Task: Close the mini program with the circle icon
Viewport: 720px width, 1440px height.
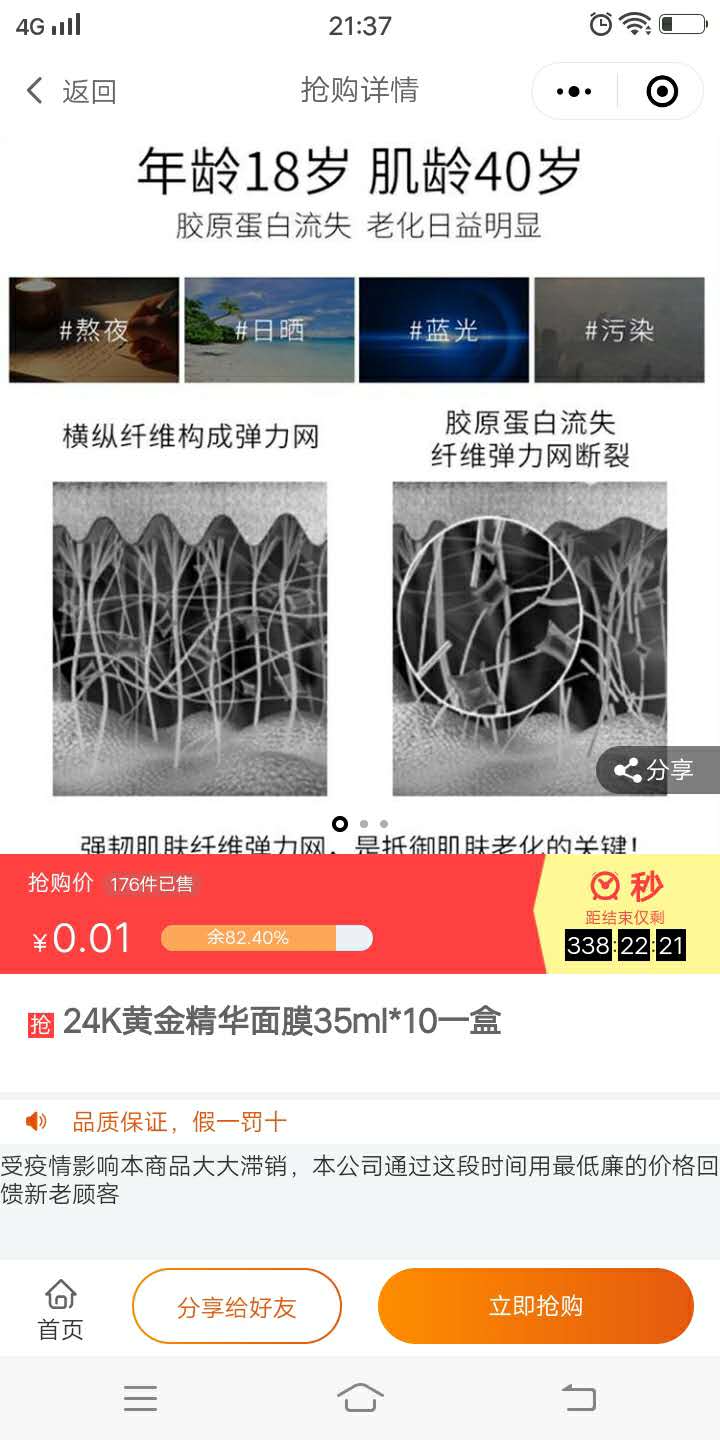Action: [662, 92]
